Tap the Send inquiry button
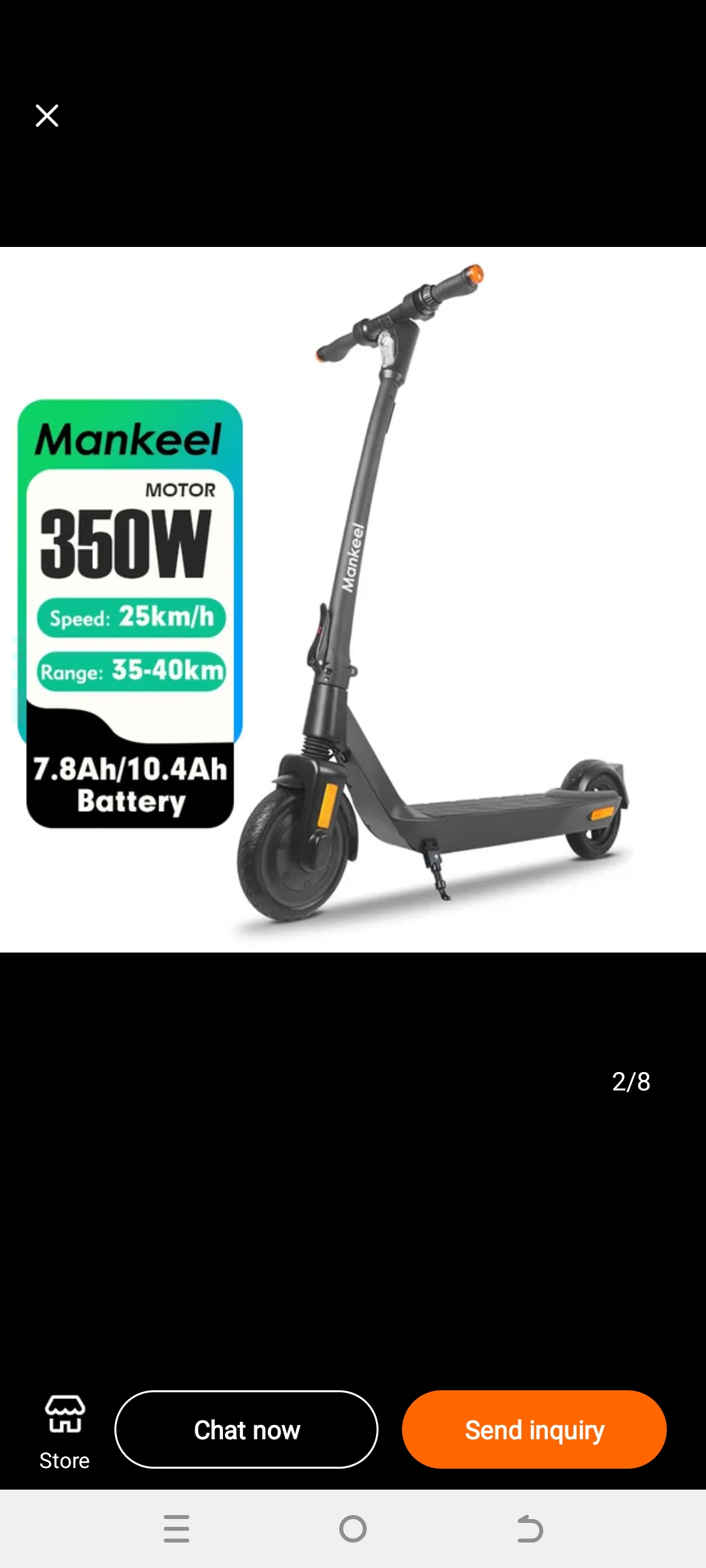Image resolution: width=706 pixels, height=1568 pixels. (534, 1430)
